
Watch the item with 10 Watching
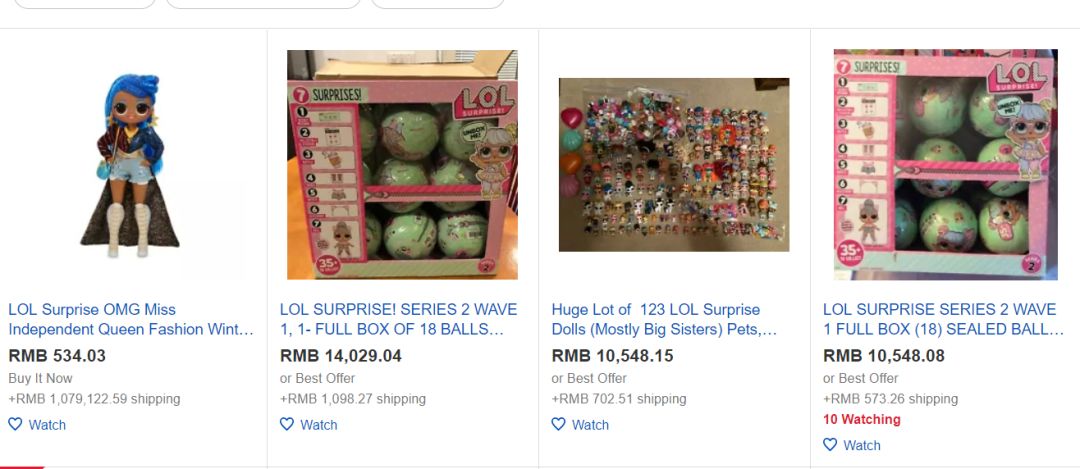click(x=852, y=445)
